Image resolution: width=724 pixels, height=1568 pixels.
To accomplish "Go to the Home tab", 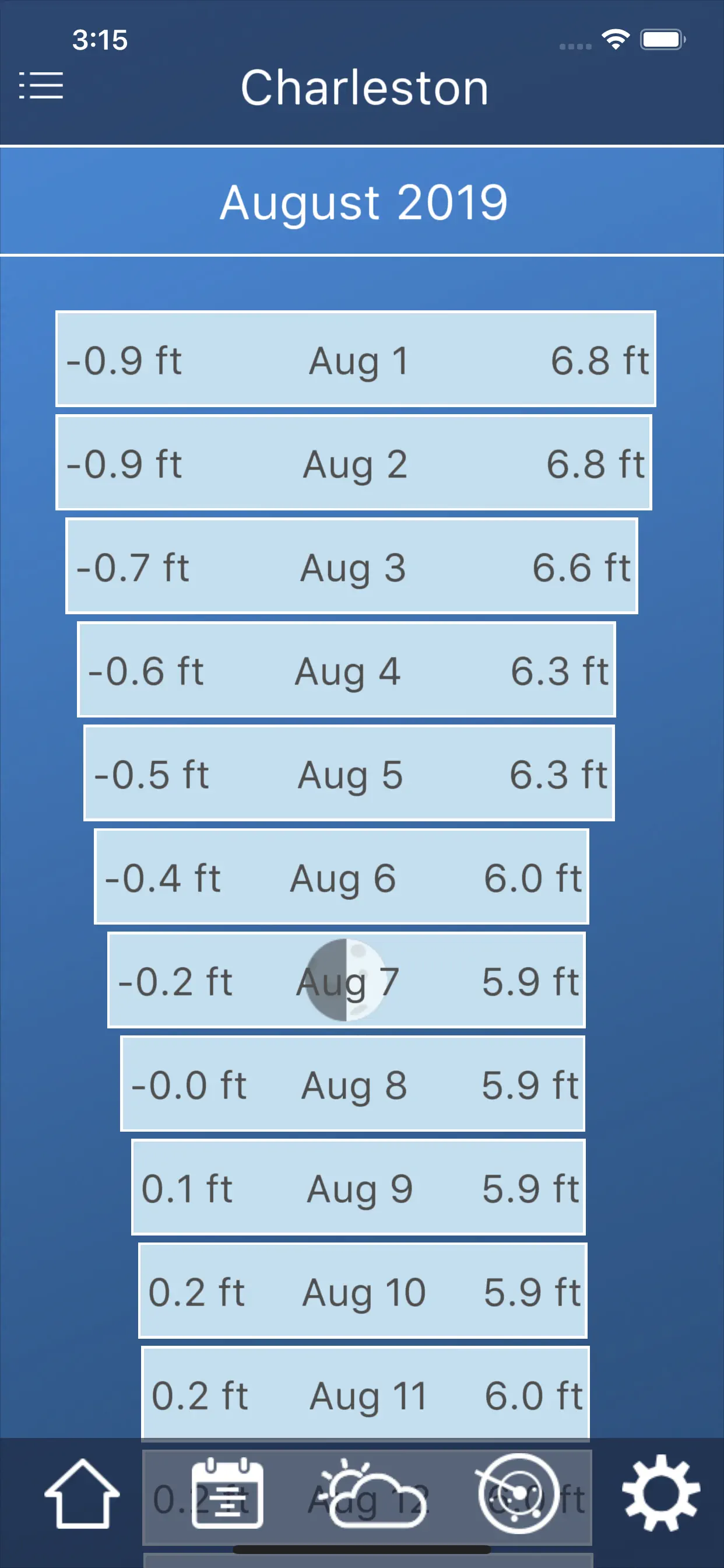I will 82,1493.
